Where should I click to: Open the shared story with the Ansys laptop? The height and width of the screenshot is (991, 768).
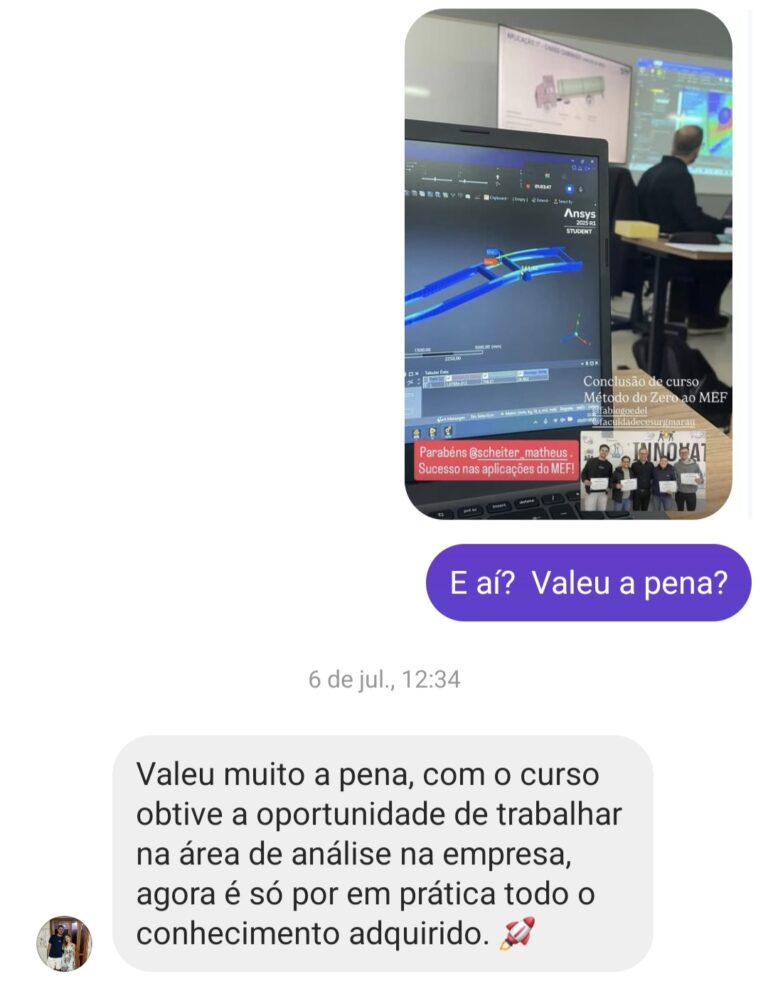pos(567,264)
